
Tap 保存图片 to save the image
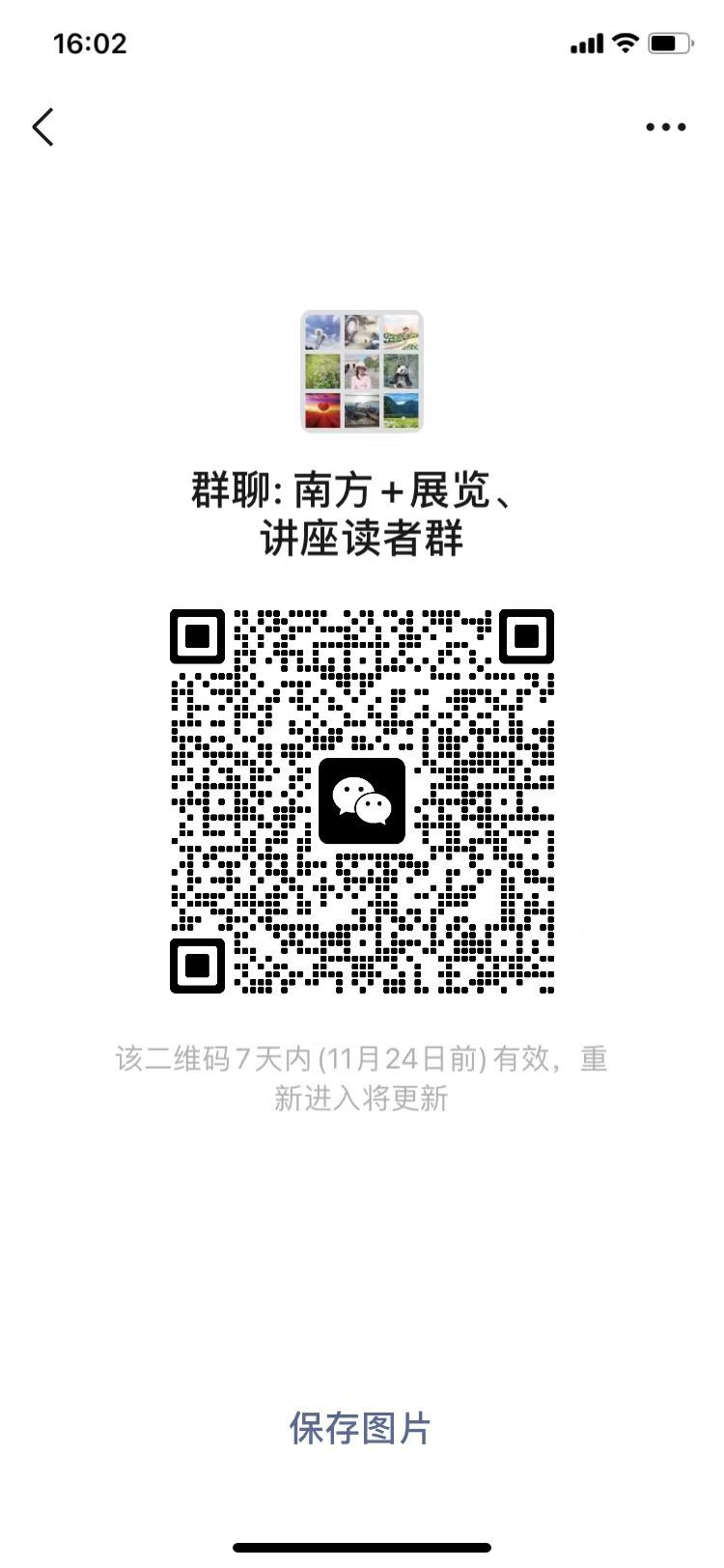coord(360,1428)
